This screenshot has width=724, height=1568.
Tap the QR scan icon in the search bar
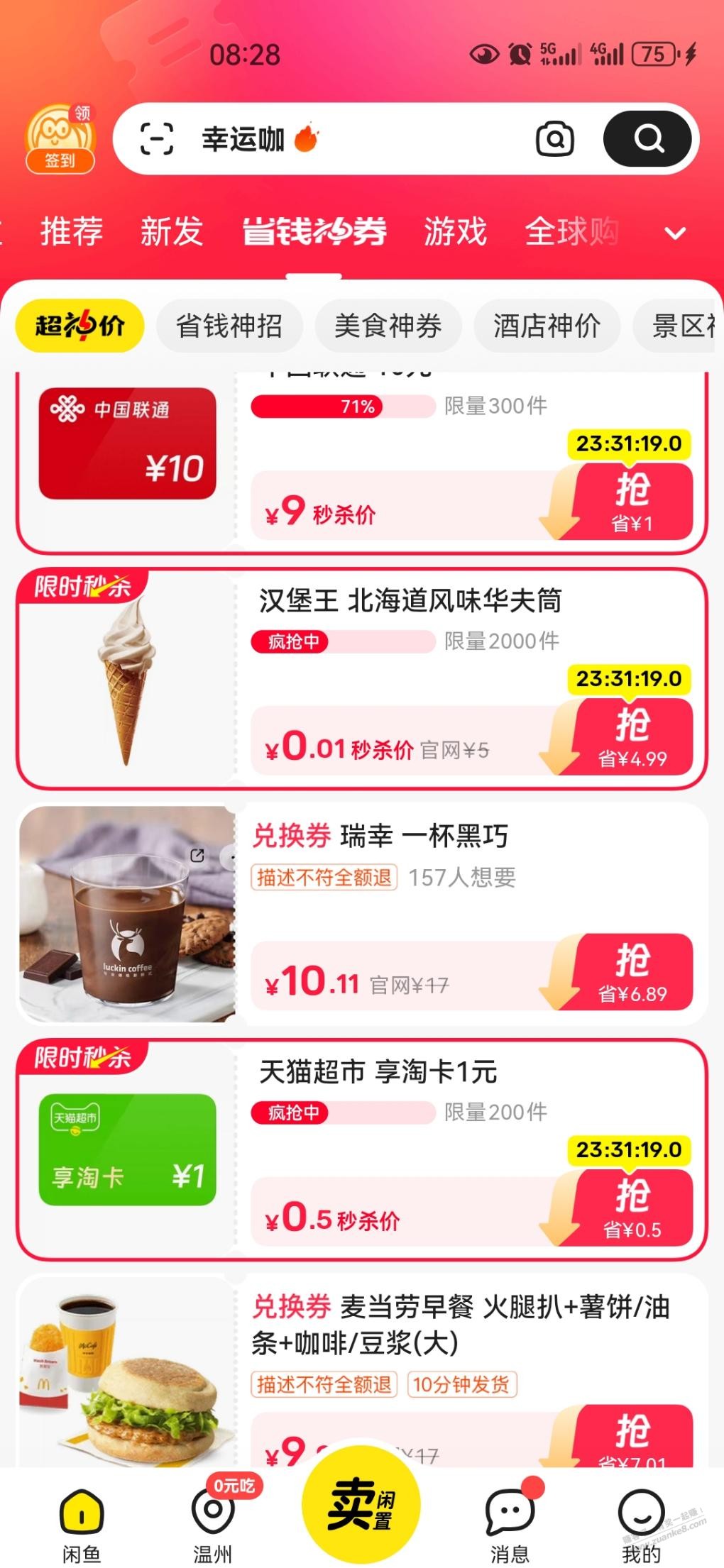155,139
